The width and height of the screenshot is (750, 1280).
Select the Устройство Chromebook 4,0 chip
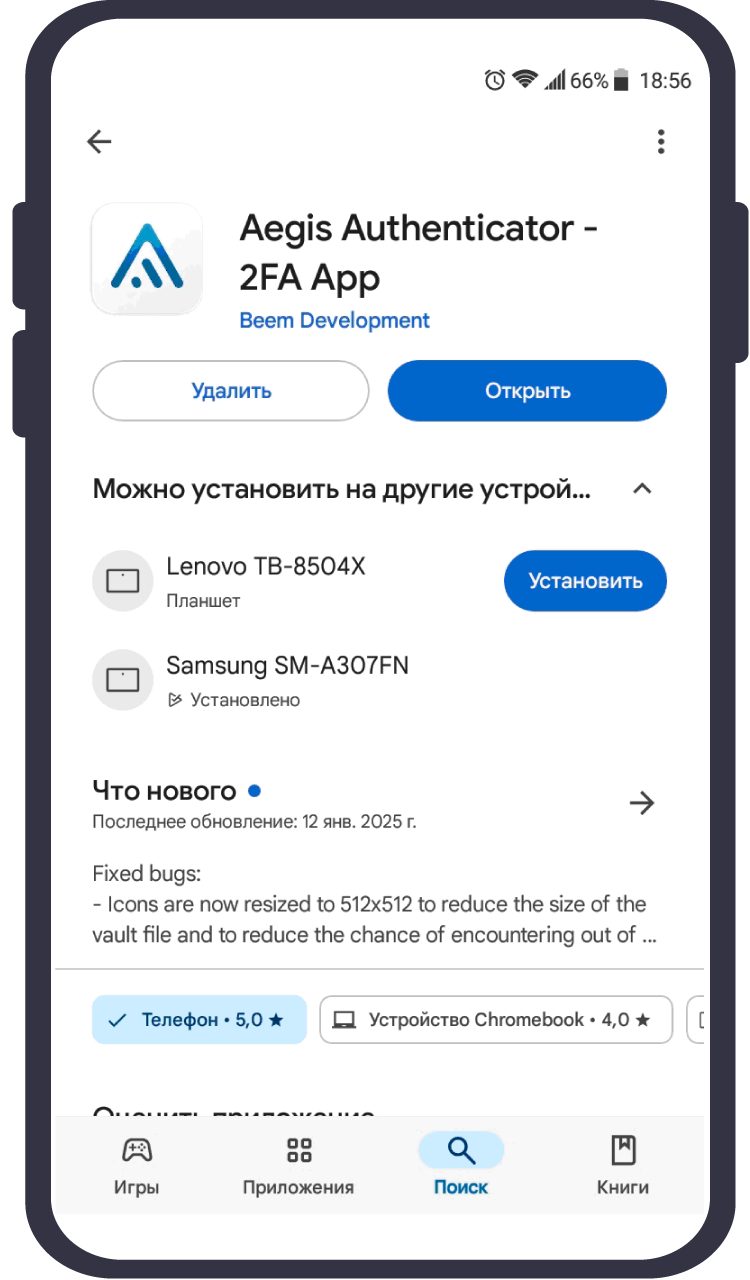click(495, 1020)
